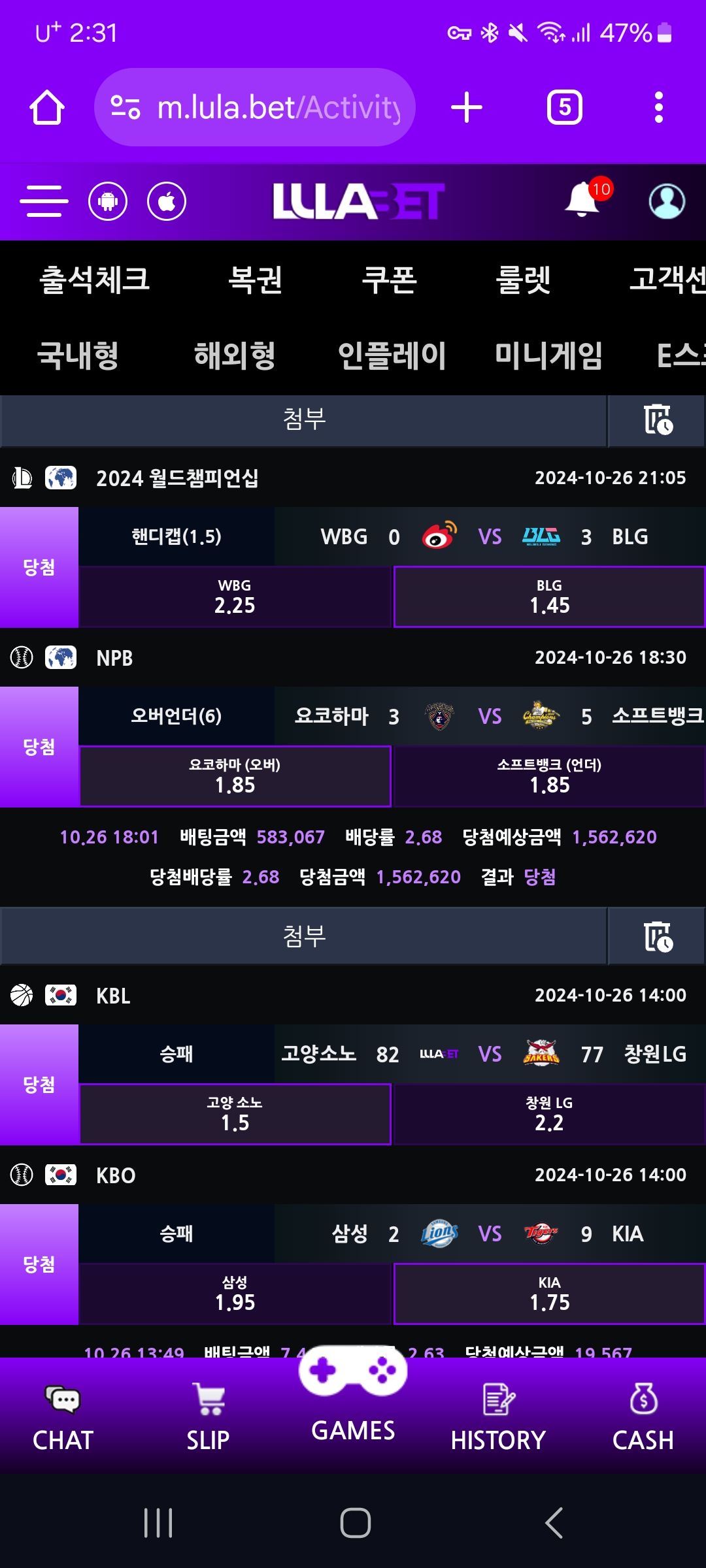Switch to the 해외형 tab
The width and height of the screenshot is (706, 1568).
[x=235, y=356]
